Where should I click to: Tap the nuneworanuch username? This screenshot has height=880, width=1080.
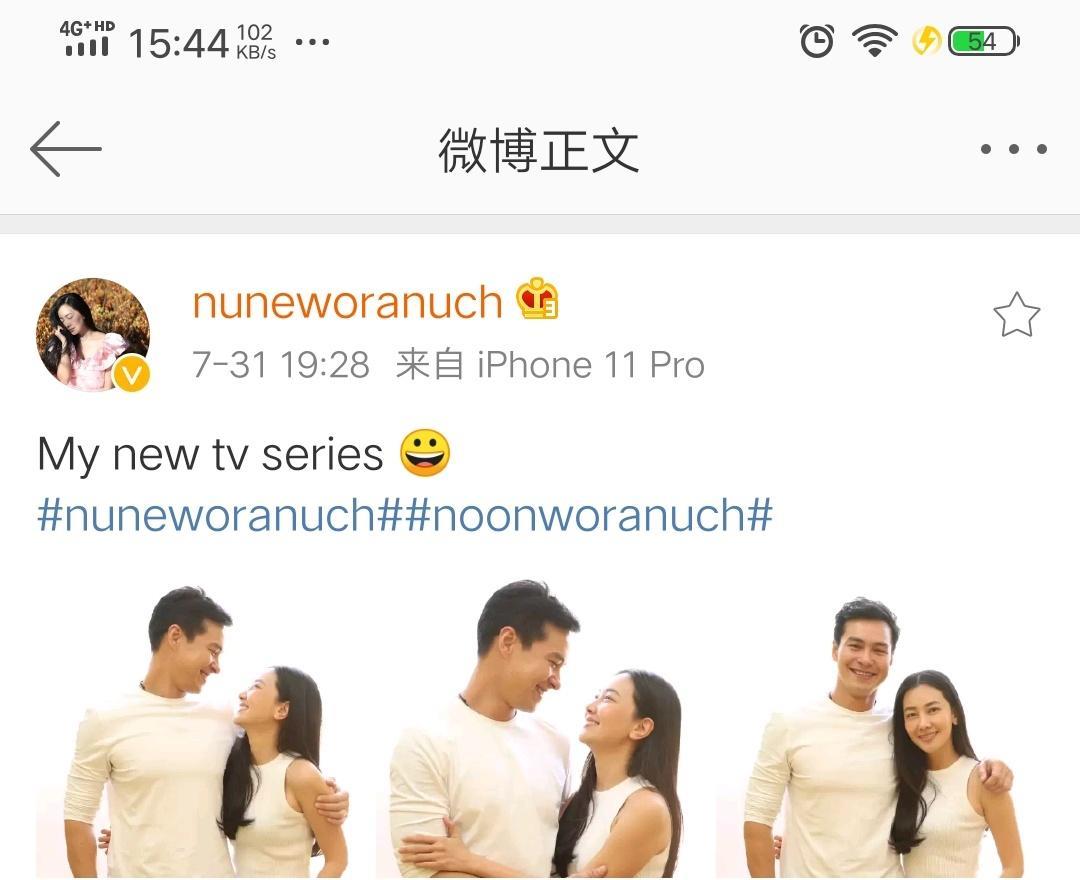[x=347, y=302]
